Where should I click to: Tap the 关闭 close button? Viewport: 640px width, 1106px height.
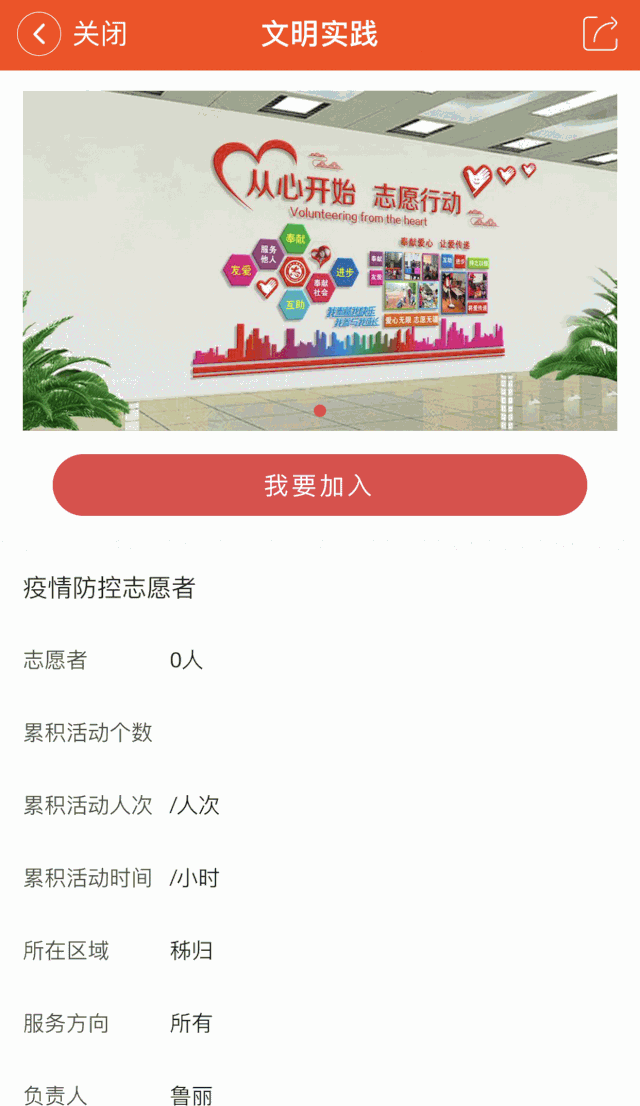(x=100, y=34)
